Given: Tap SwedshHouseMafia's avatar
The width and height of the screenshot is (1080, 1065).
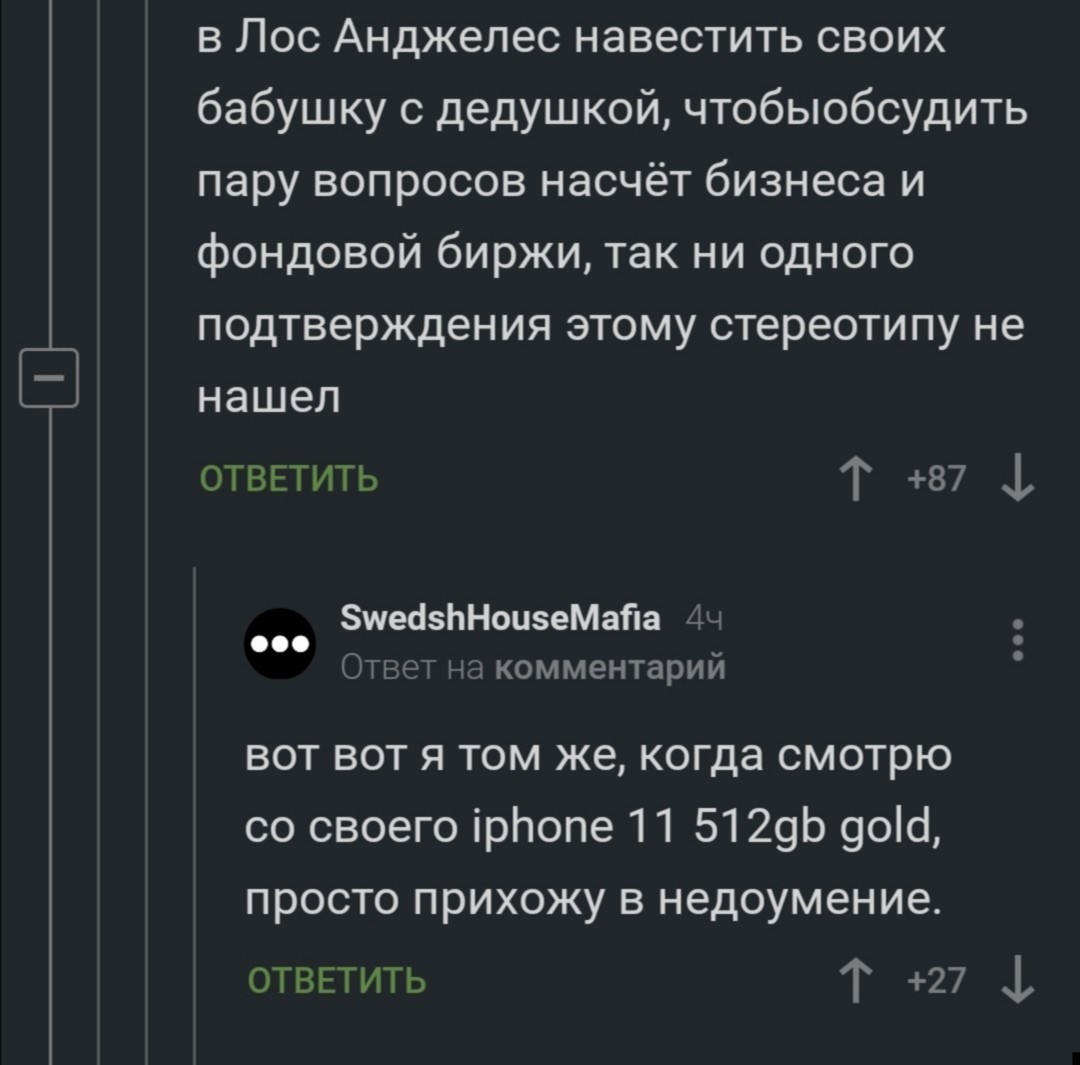Looking at the screenshot, I should coord(280,644).
